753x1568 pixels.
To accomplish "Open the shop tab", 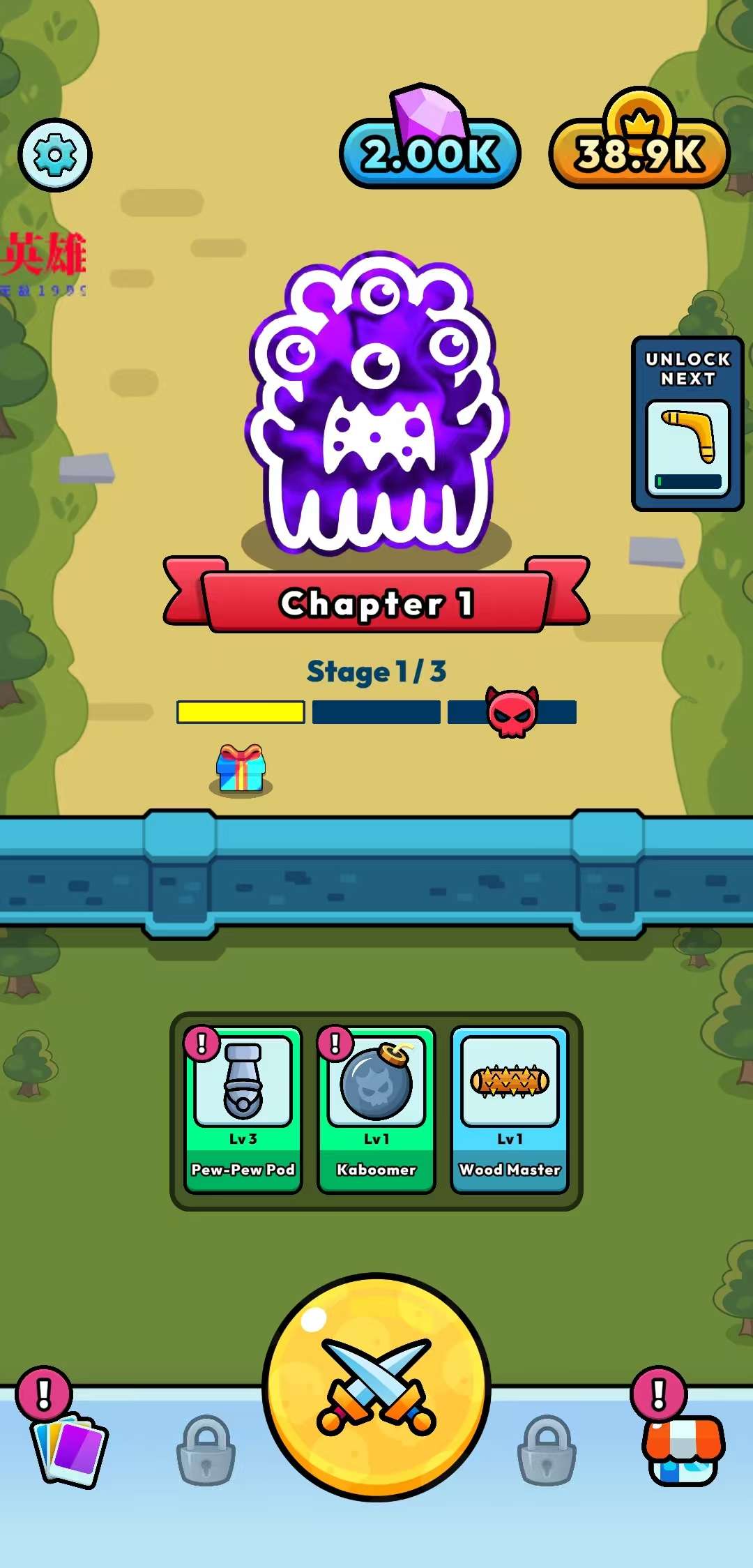I will (683, 1449).
